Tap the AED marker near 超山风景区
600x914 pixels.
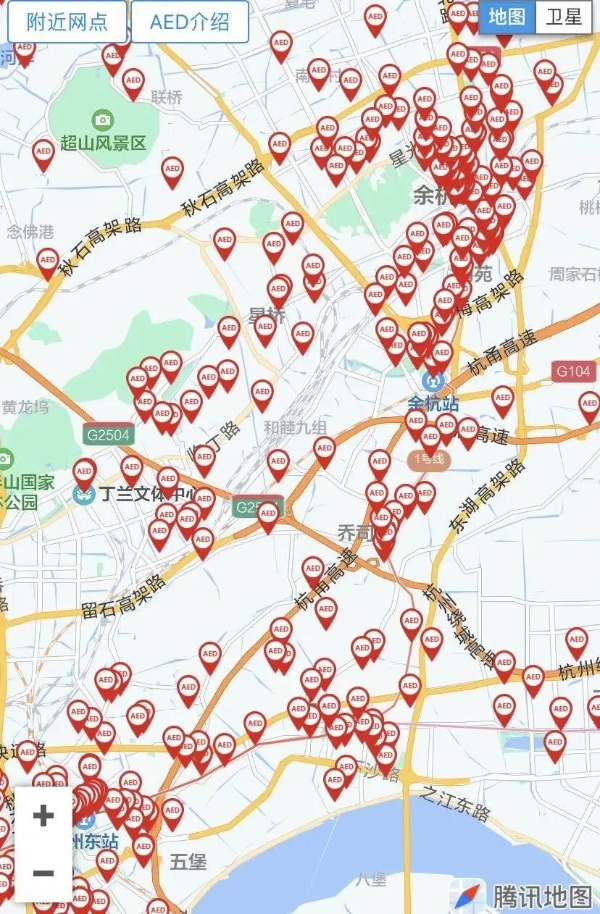[43, 153]
